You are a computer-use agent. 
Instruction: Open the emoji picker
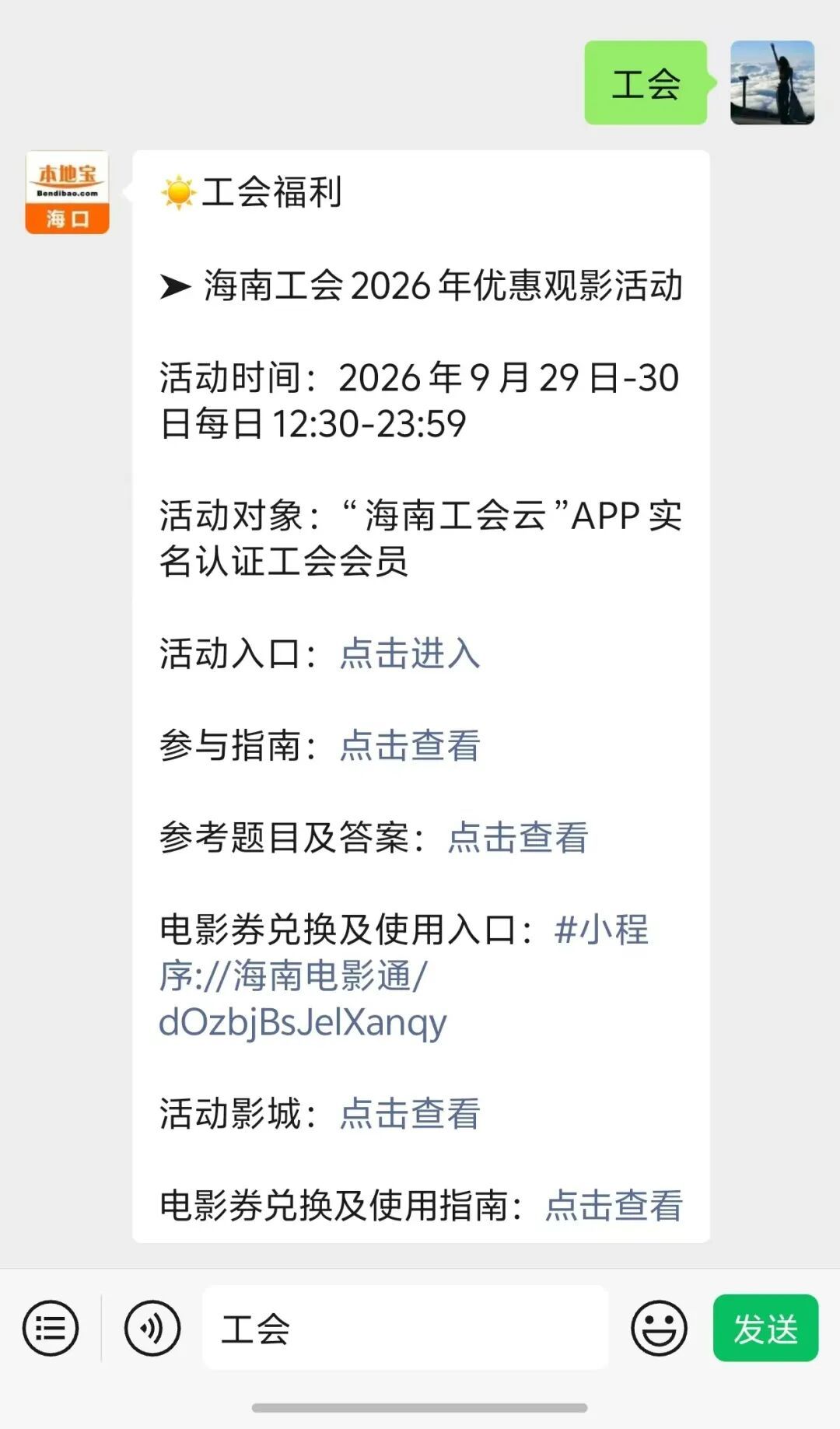click(x=659, y=1328)
